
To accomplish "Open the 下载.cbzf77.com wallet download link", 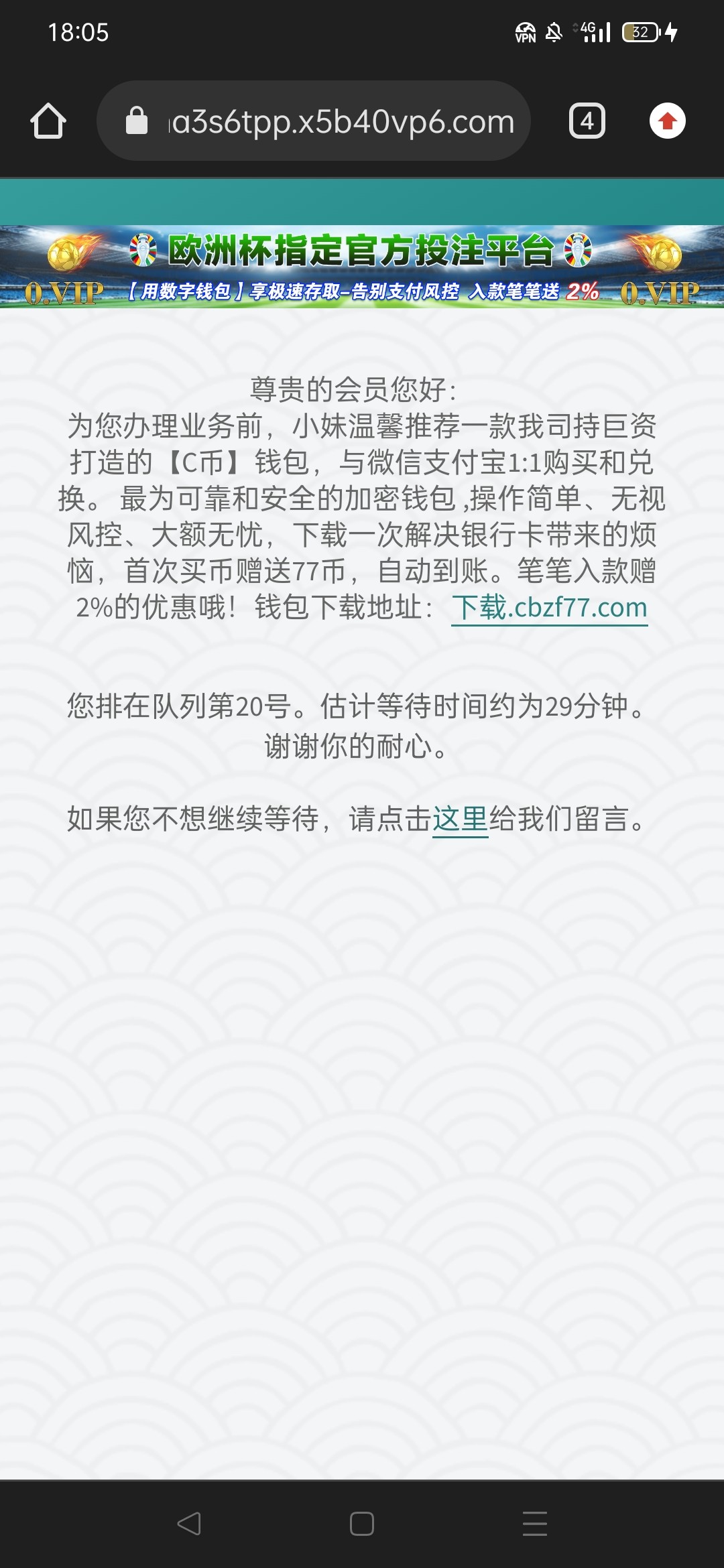I will click(x=549, y=608).
